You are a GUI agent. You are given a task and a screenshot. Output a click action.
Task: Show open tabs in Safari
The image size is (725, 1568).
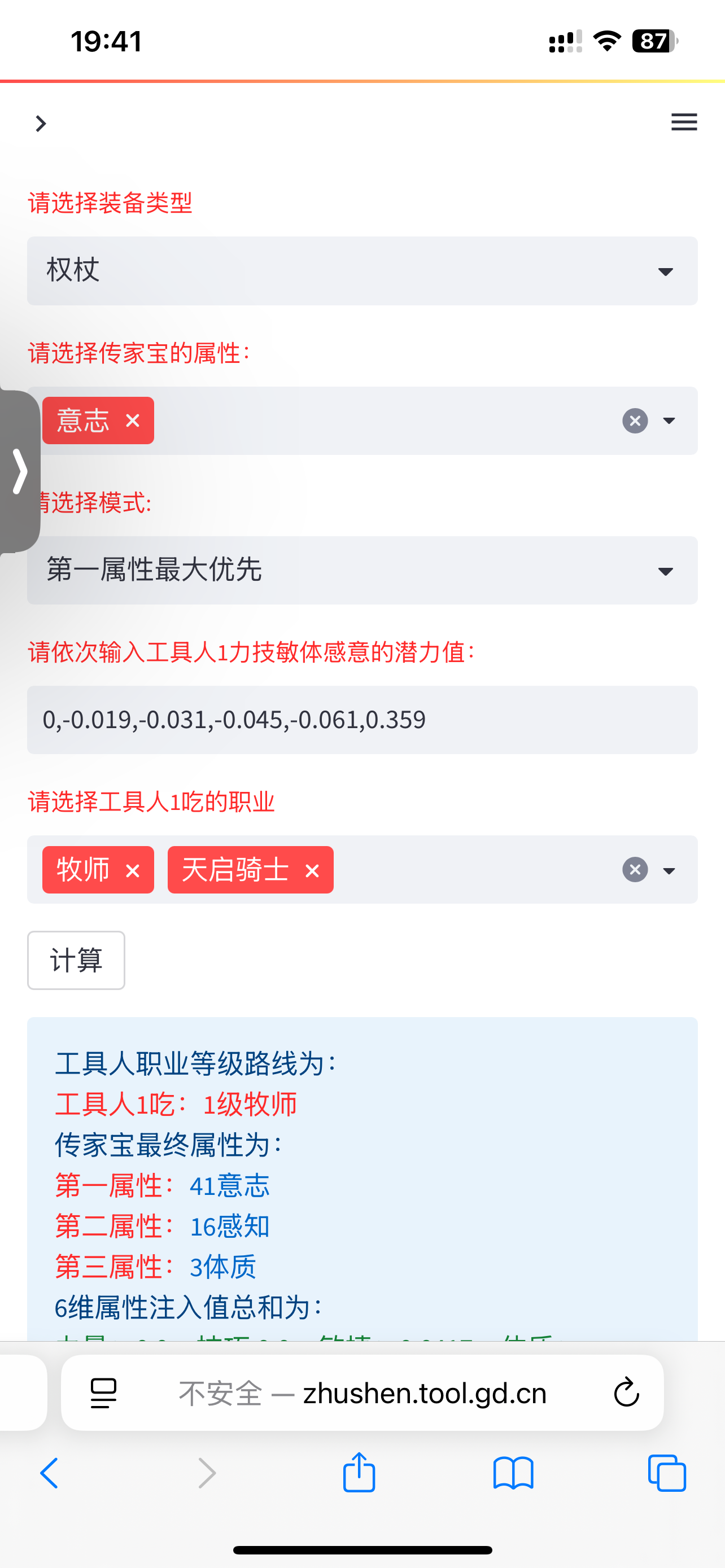(667, 1473)
